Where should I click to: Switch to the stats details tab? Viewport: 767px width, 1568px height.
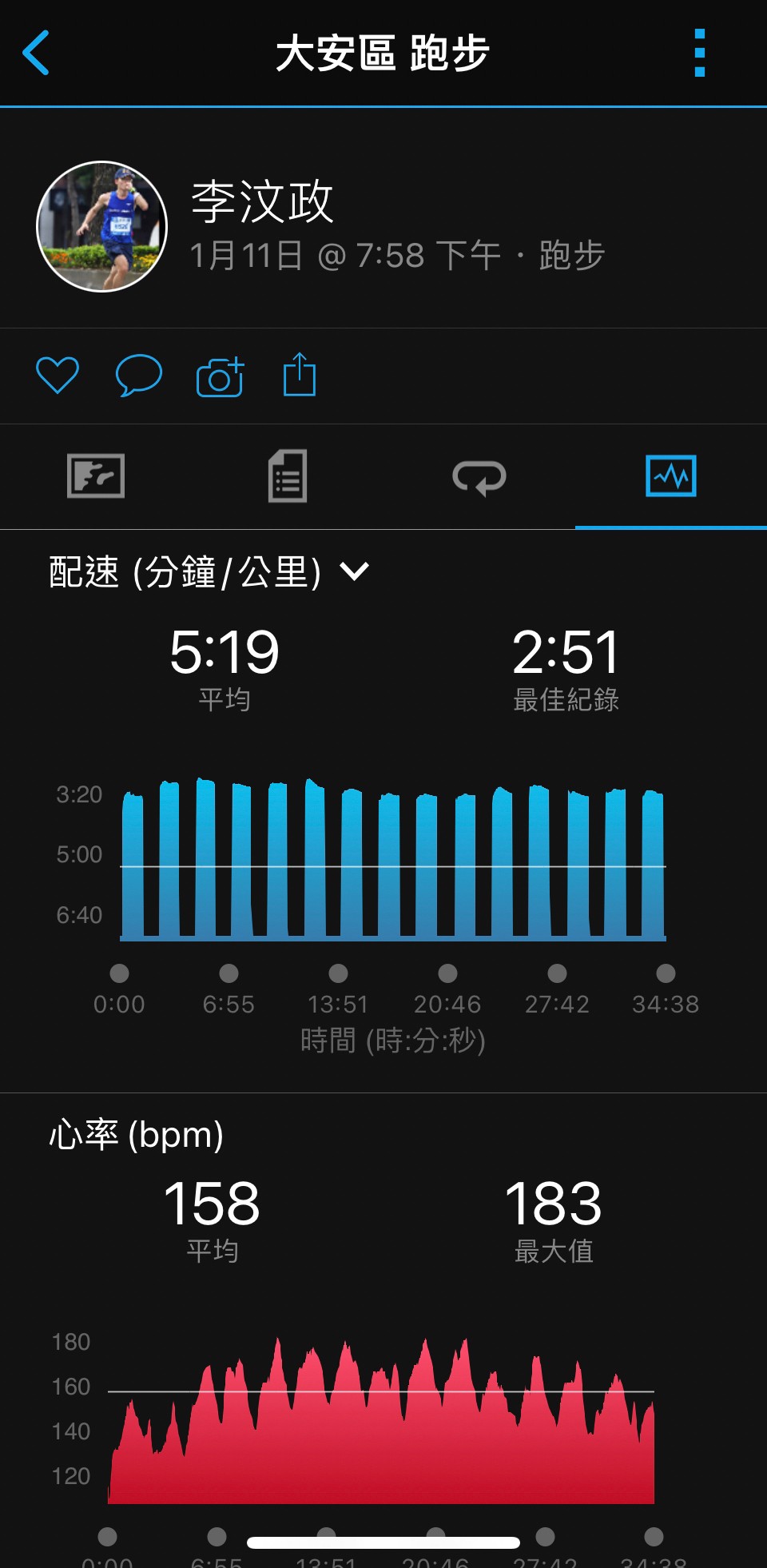[288, 476]
